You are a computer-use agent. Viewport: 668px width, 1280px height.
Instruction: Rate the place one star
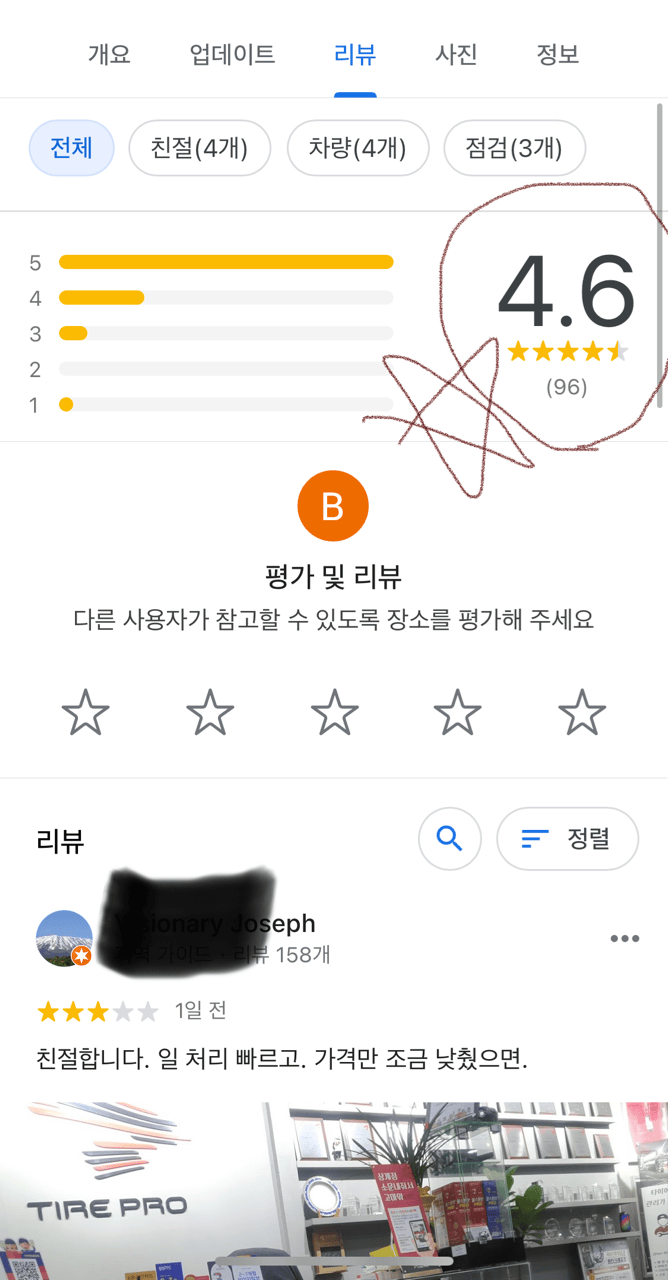(x=86, y=713)
